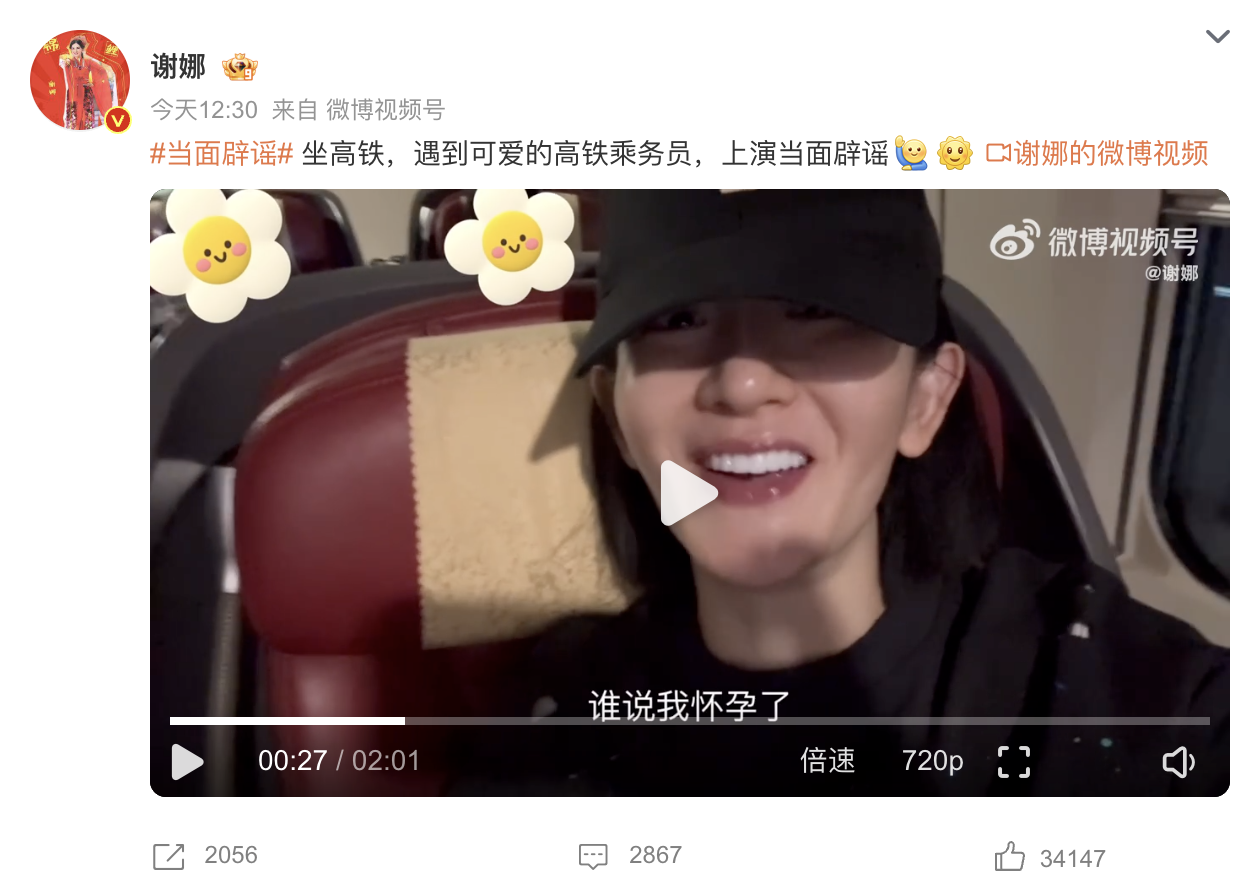Viewport: 1260px width, 892px height.
Task: Open username 谢娜 profile
Action: click(178, 67)
